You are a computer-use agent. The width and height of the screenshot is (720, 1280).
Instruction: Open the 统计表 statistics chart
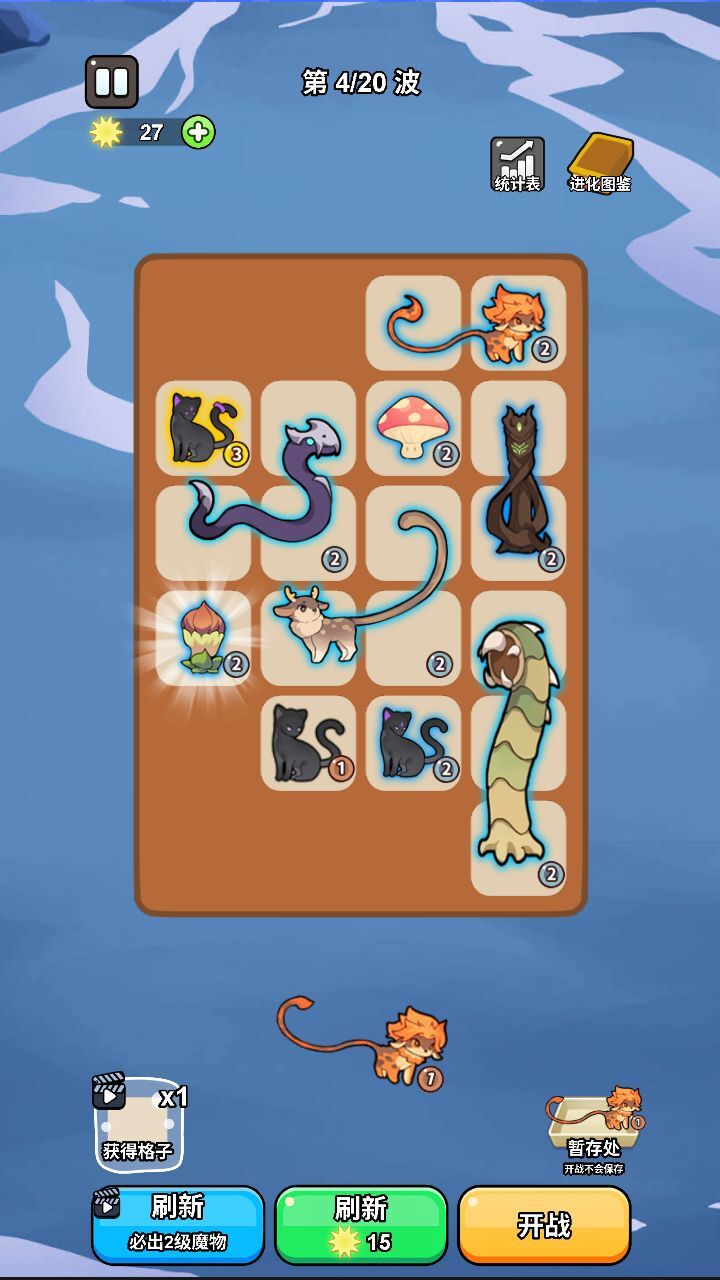point(517,164)
